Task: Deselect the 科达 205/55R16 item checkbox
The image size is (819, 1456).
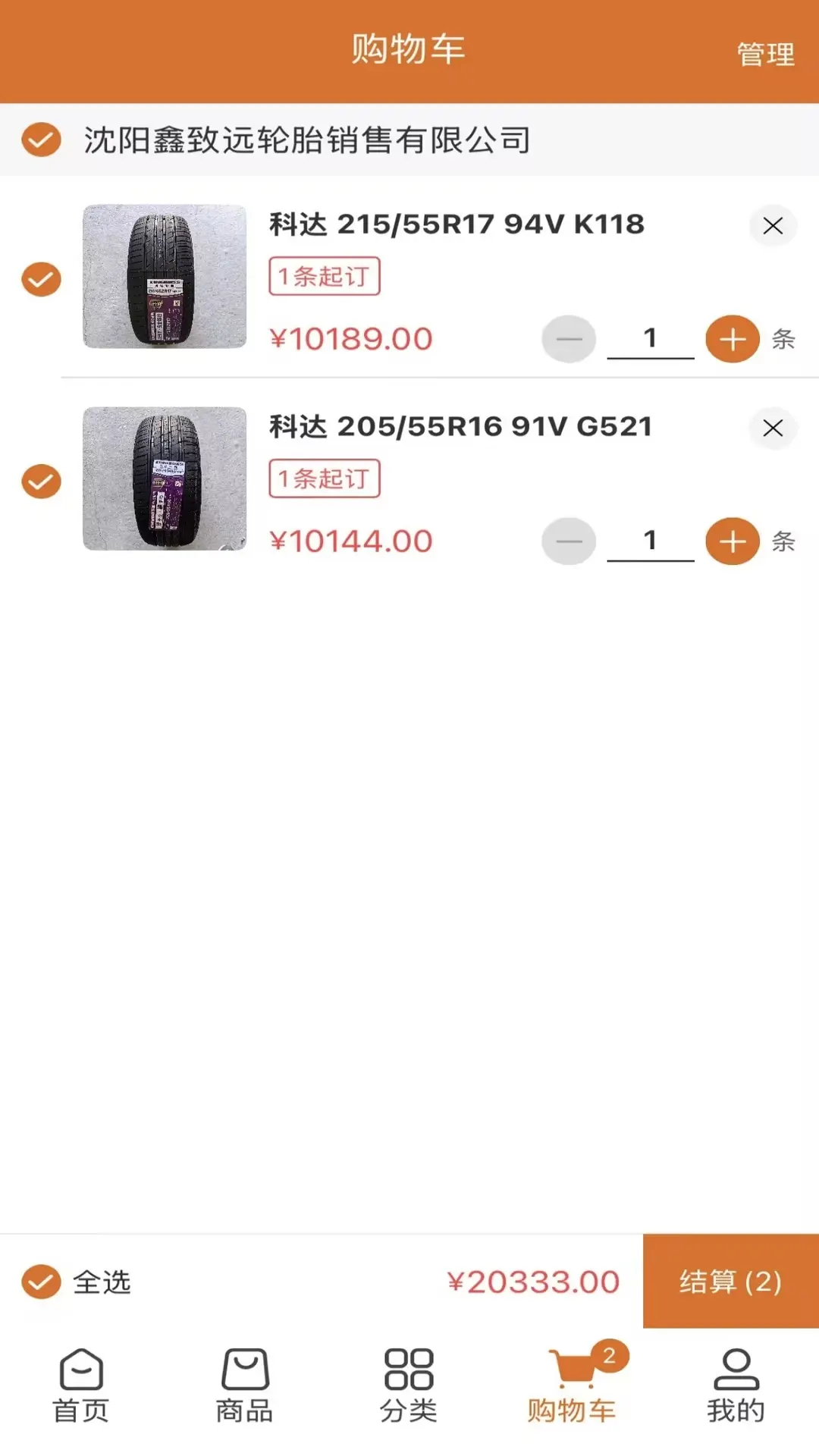Action: point(39,480)
